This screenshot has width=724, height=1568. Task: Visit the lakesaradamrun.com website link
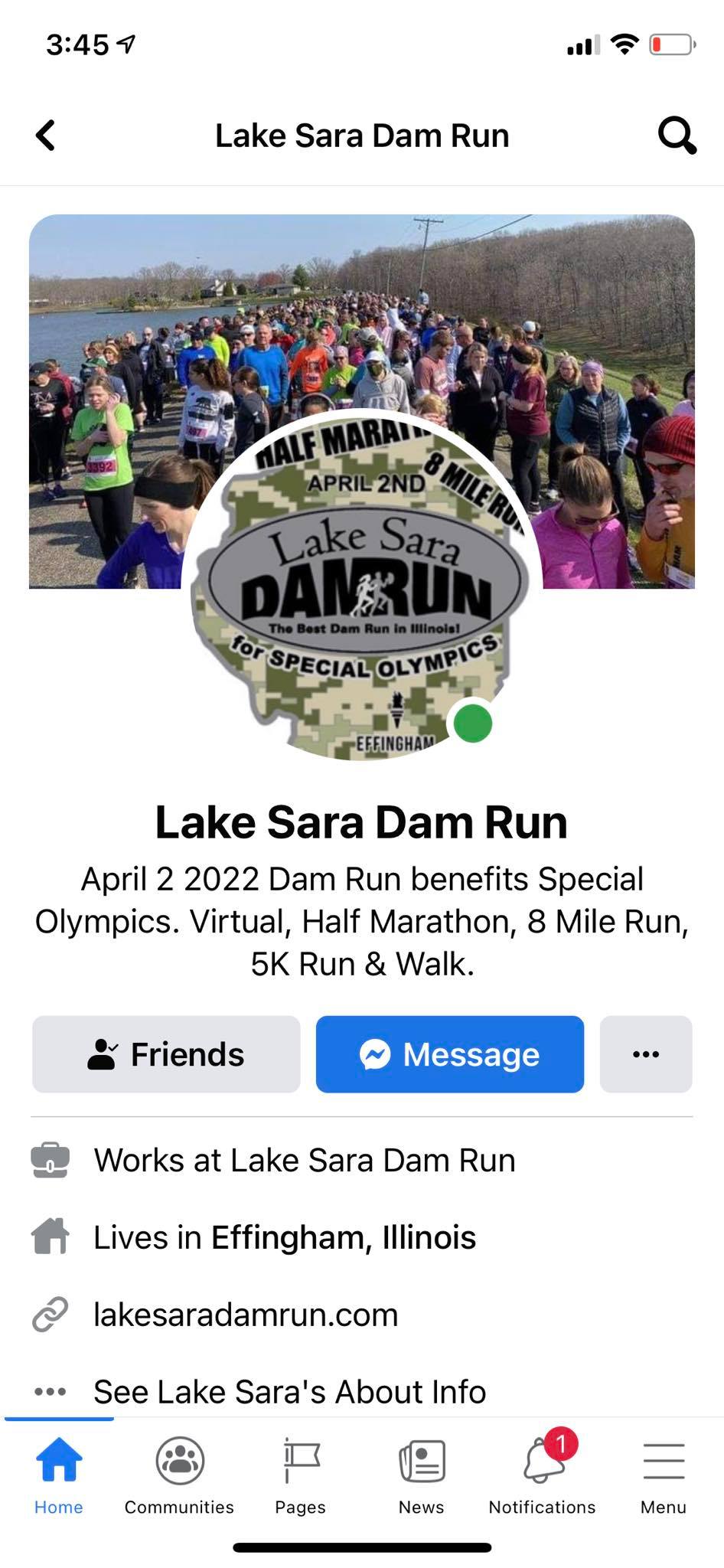246,1315
